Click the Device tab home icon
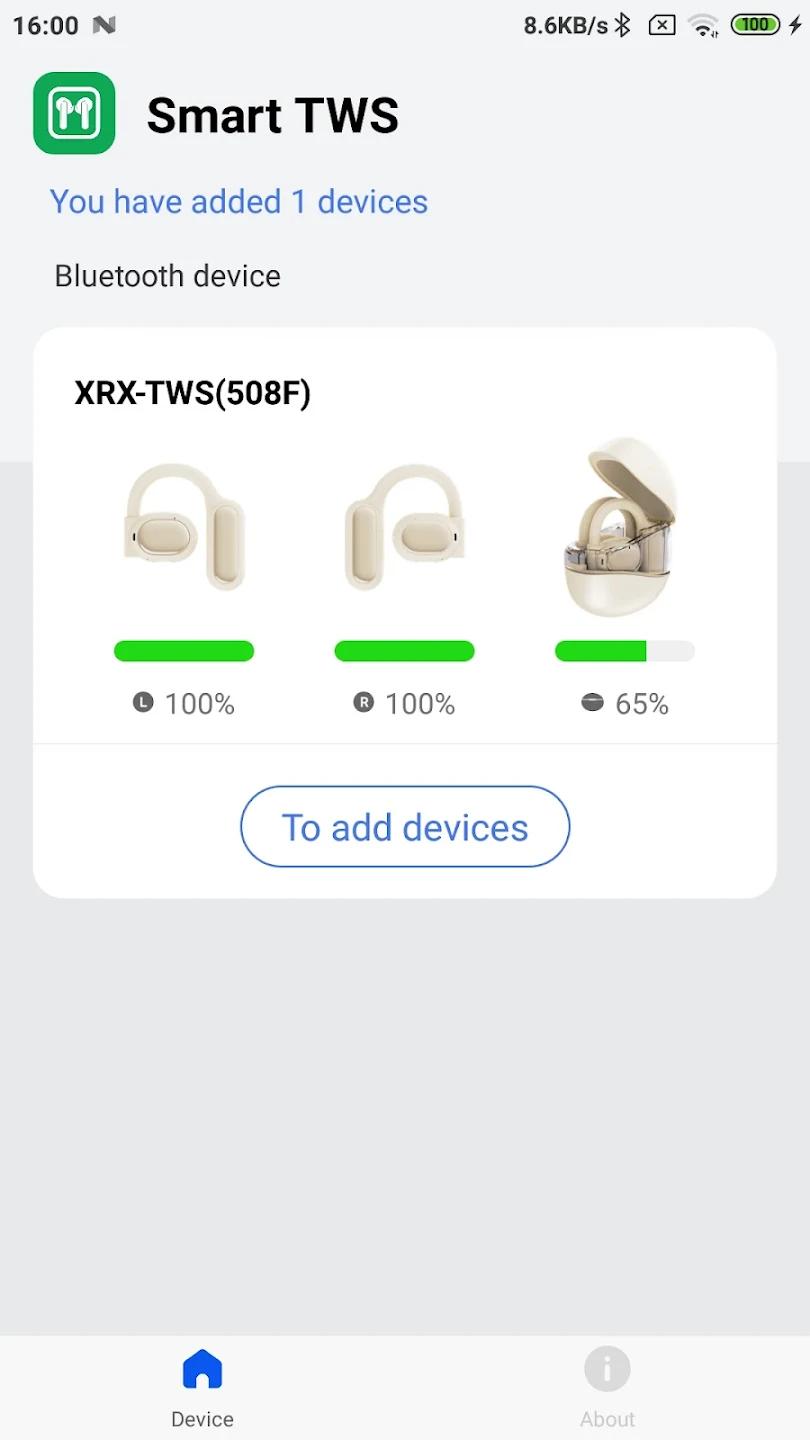 202,1367
